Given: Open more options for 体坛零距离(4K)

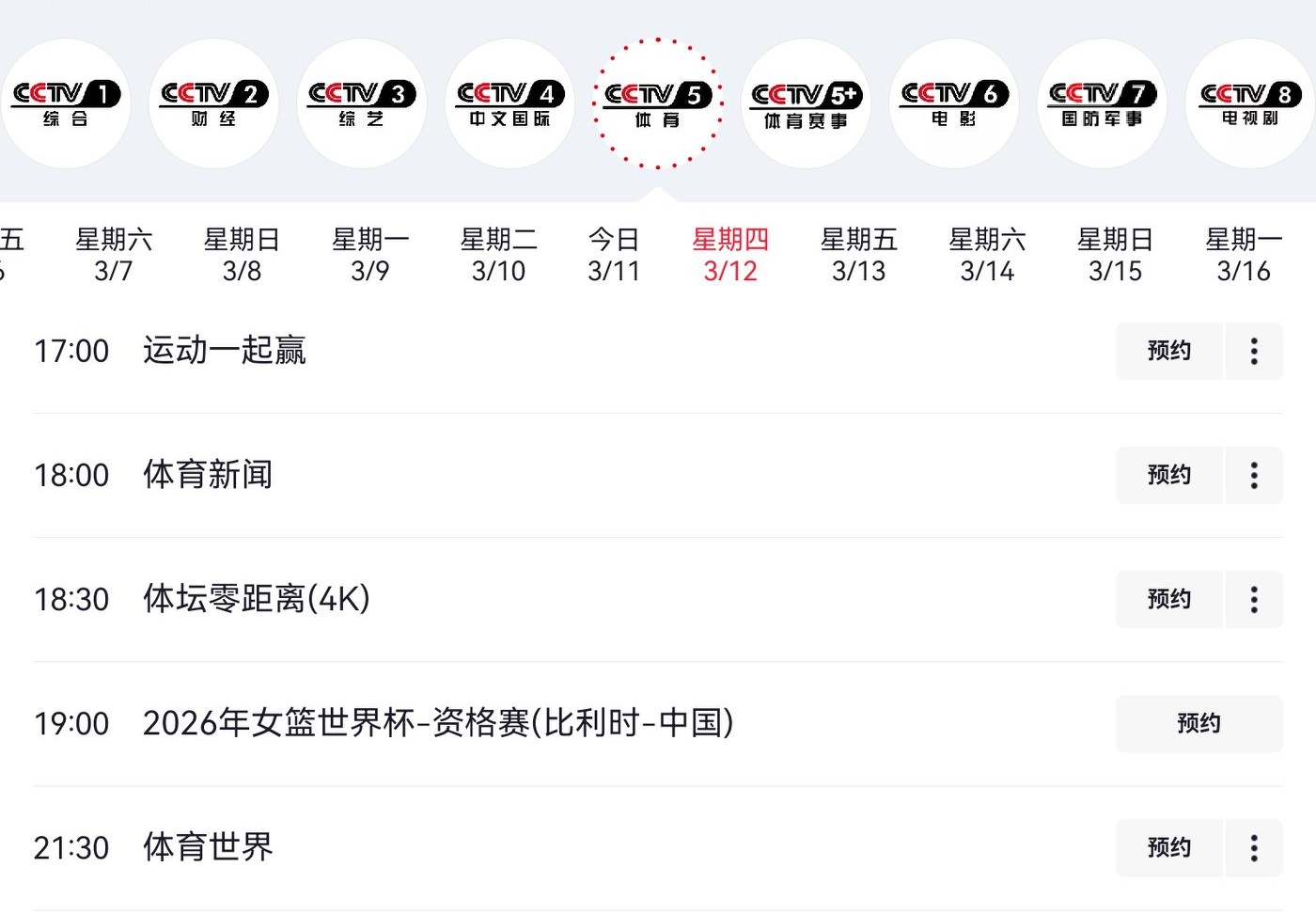Looking at the screenshot, I should pos(1254,599).
